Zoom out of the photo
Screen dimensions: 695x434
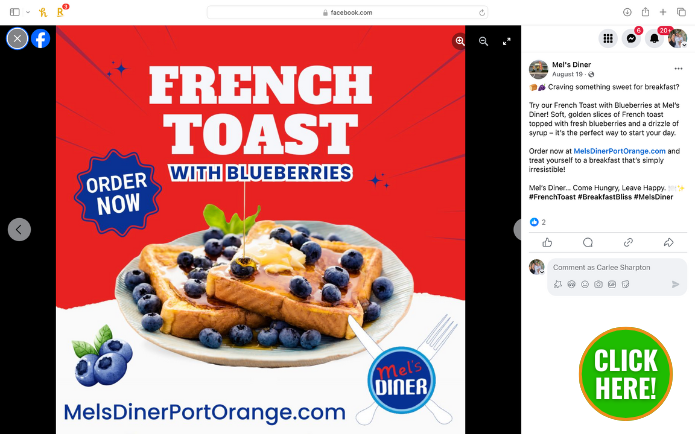pyautogui.click(x=483, y=41)
